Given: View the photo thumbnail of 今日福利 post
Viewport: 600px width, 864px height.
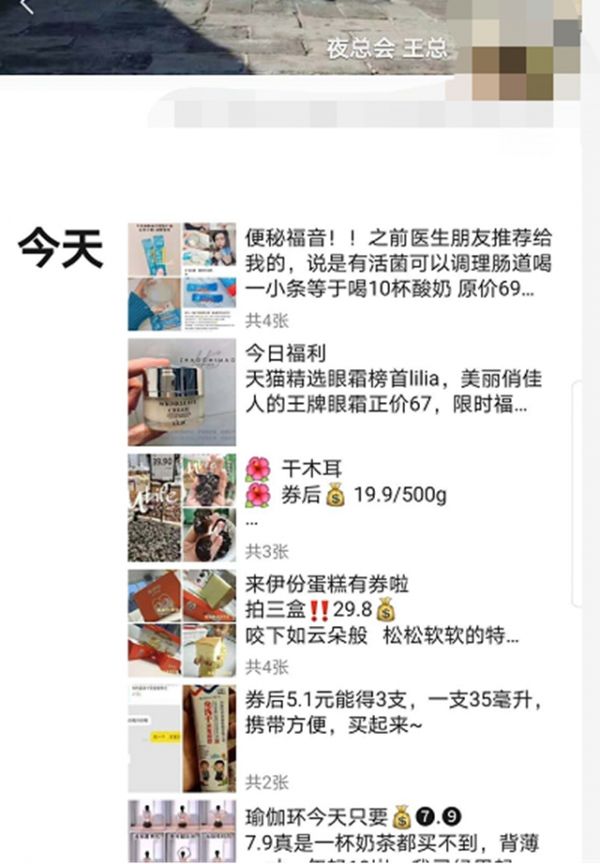Looking at the screenshot, I should pos(182,392).
